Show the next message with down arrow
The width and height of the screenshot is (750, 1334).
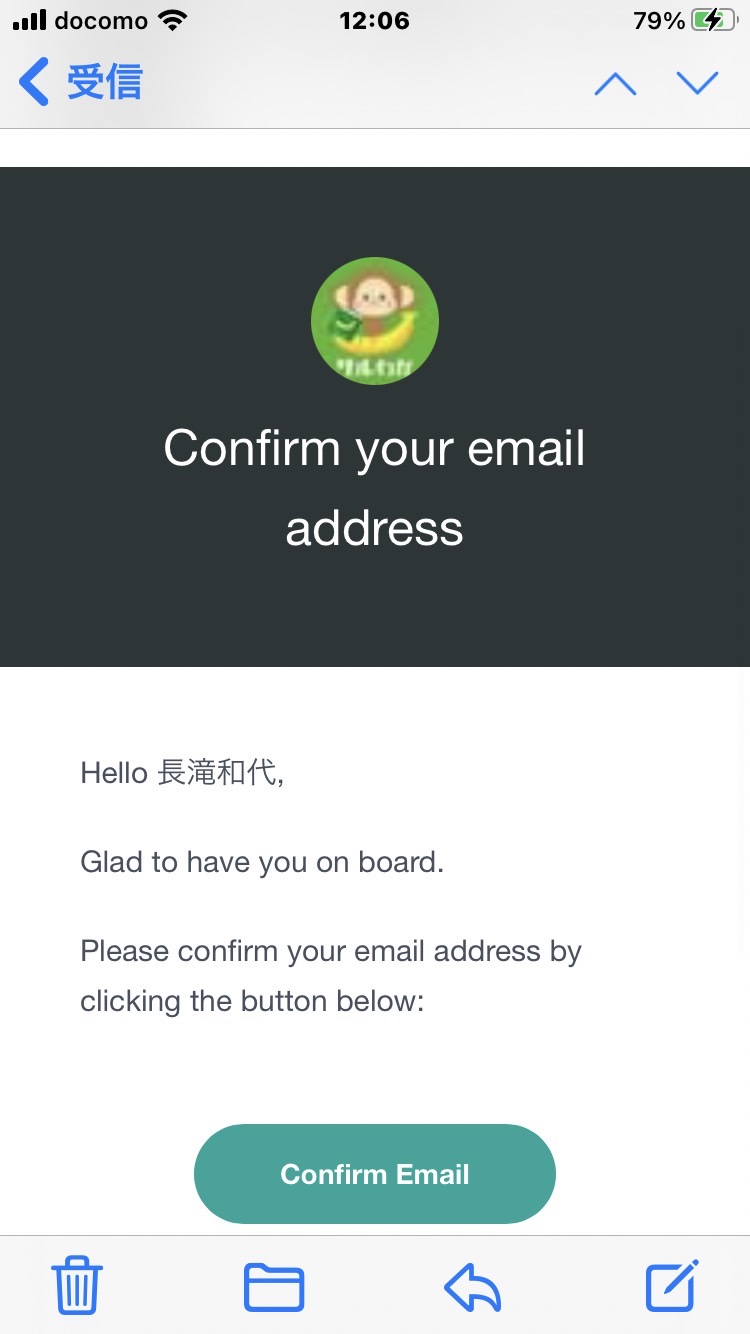[x=697, y=84]
